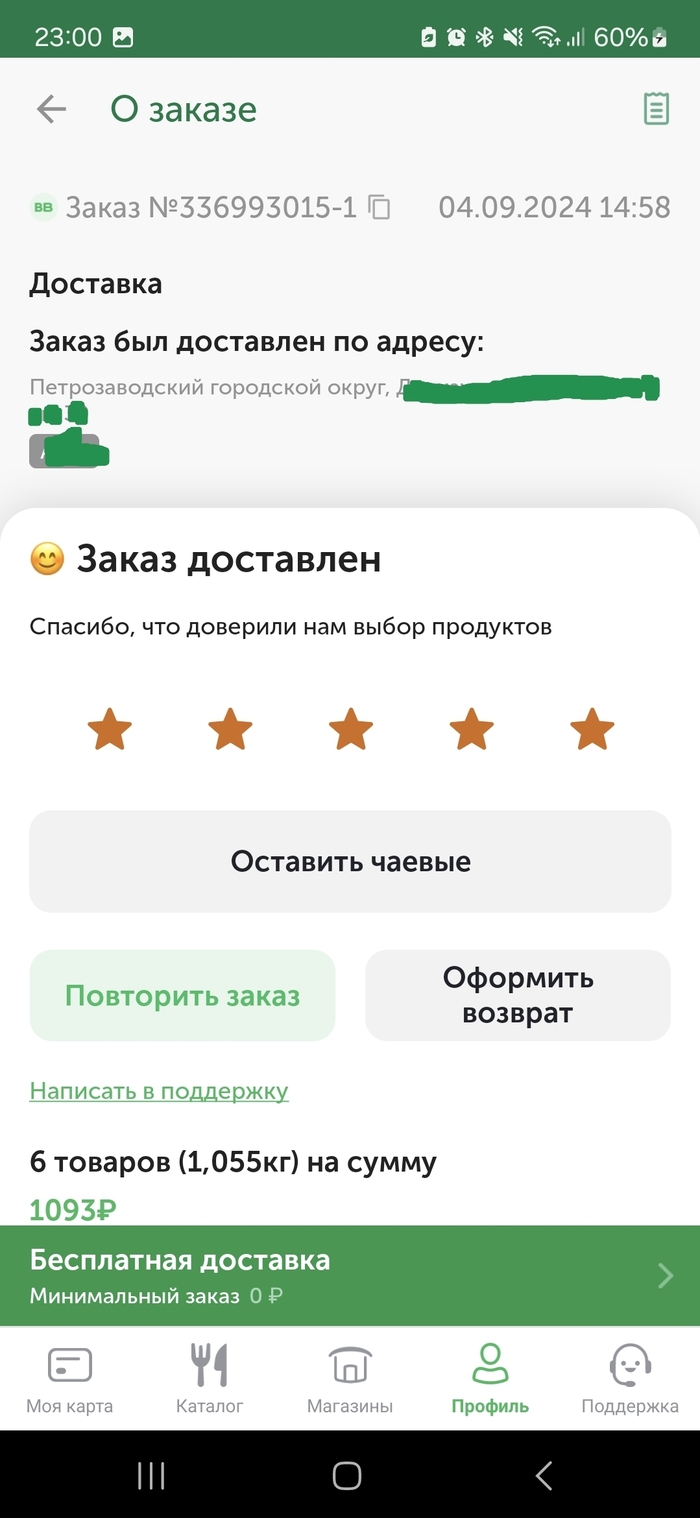
Task: Switch to the Моя карта tab
Action: coord(69,1379)
